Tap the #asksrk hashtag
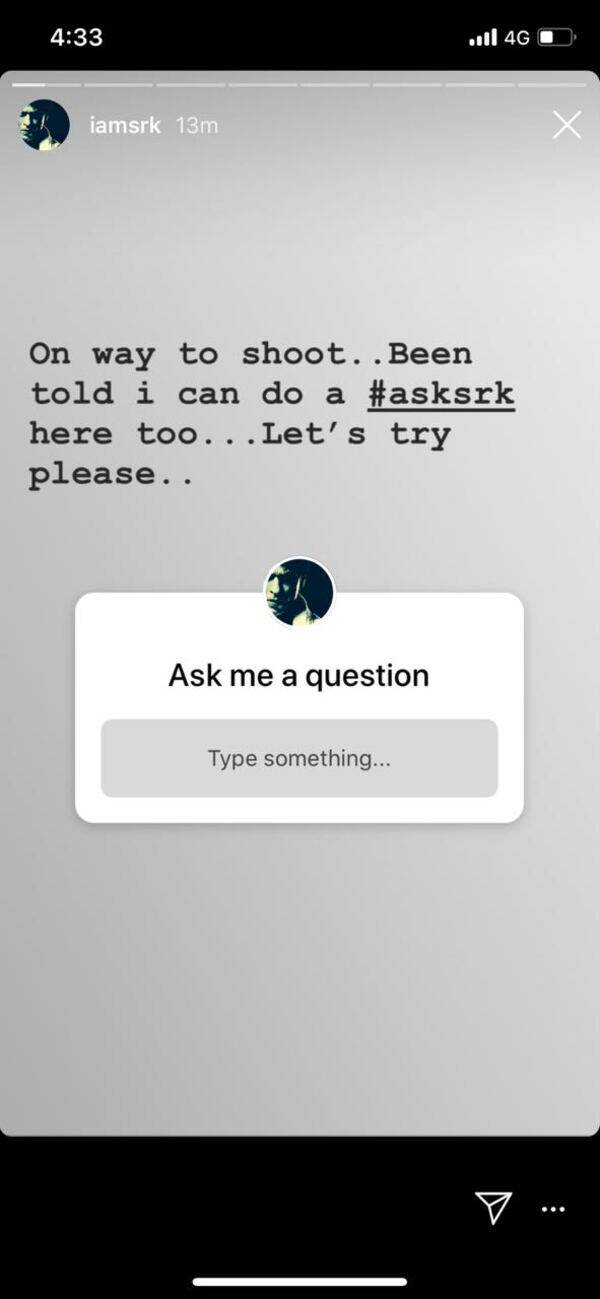This screenshot has width=600, height=1299. (x=441, y=394)
